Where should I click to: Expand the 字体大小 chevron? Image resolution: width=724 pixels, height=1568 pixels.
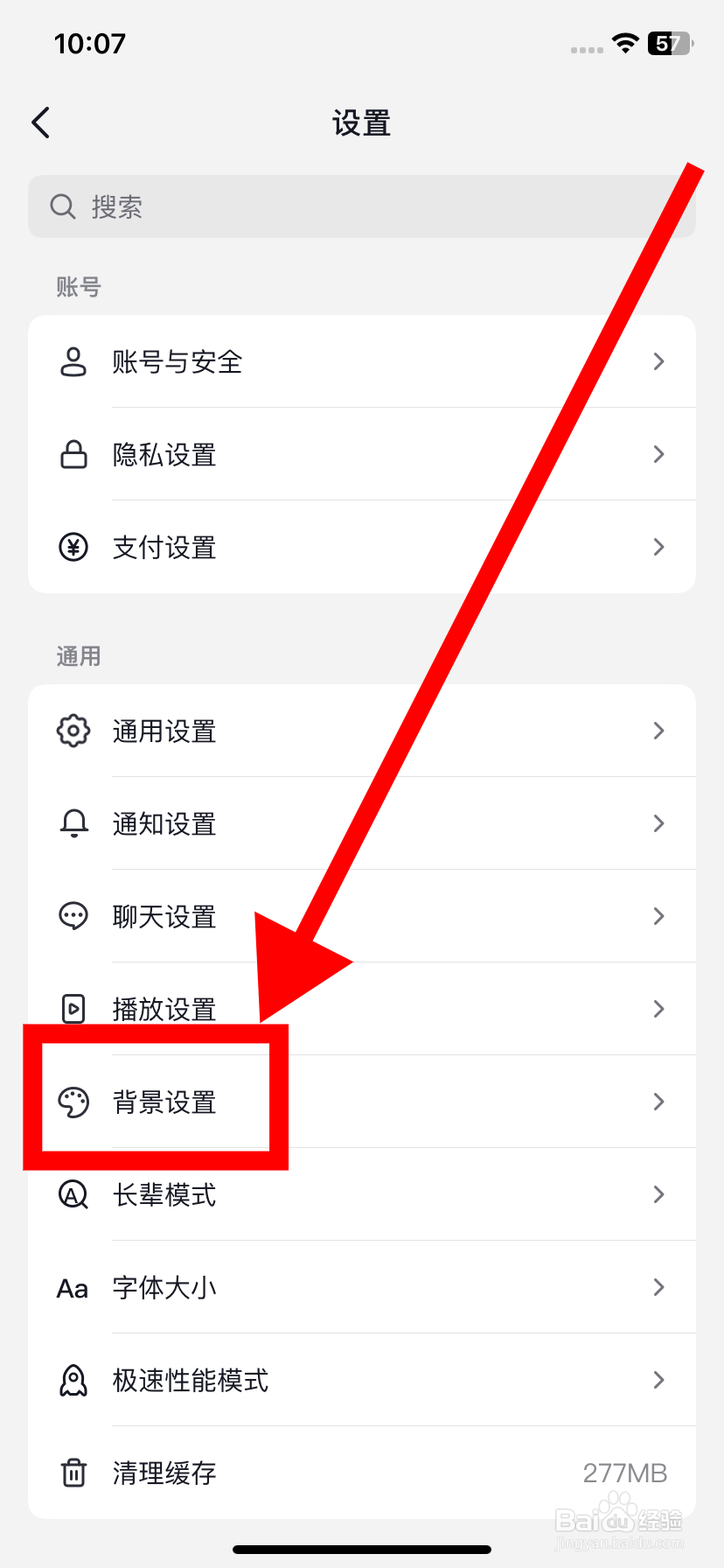click(658, 1287)
